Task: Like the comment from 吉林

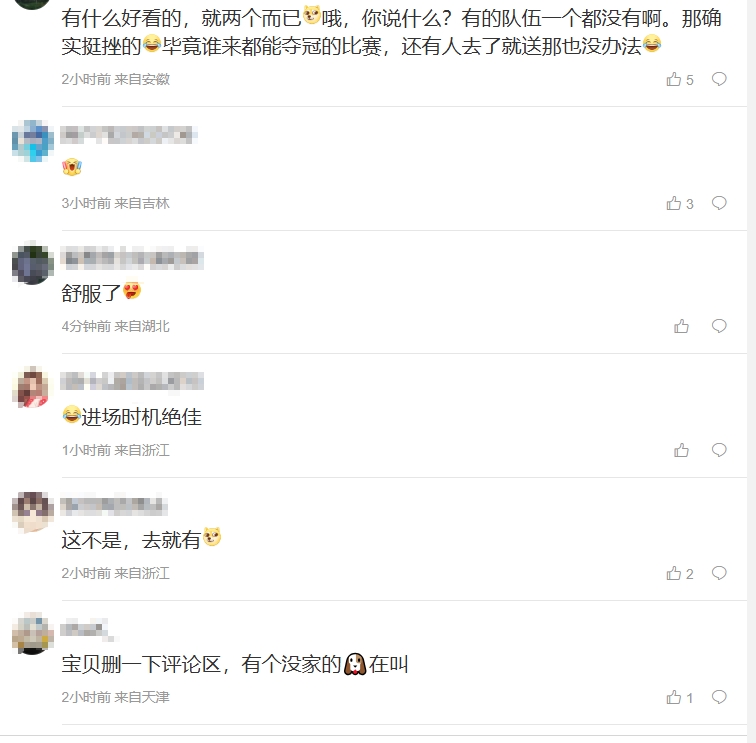Action: pyautogui.click(x=674, y=203)
